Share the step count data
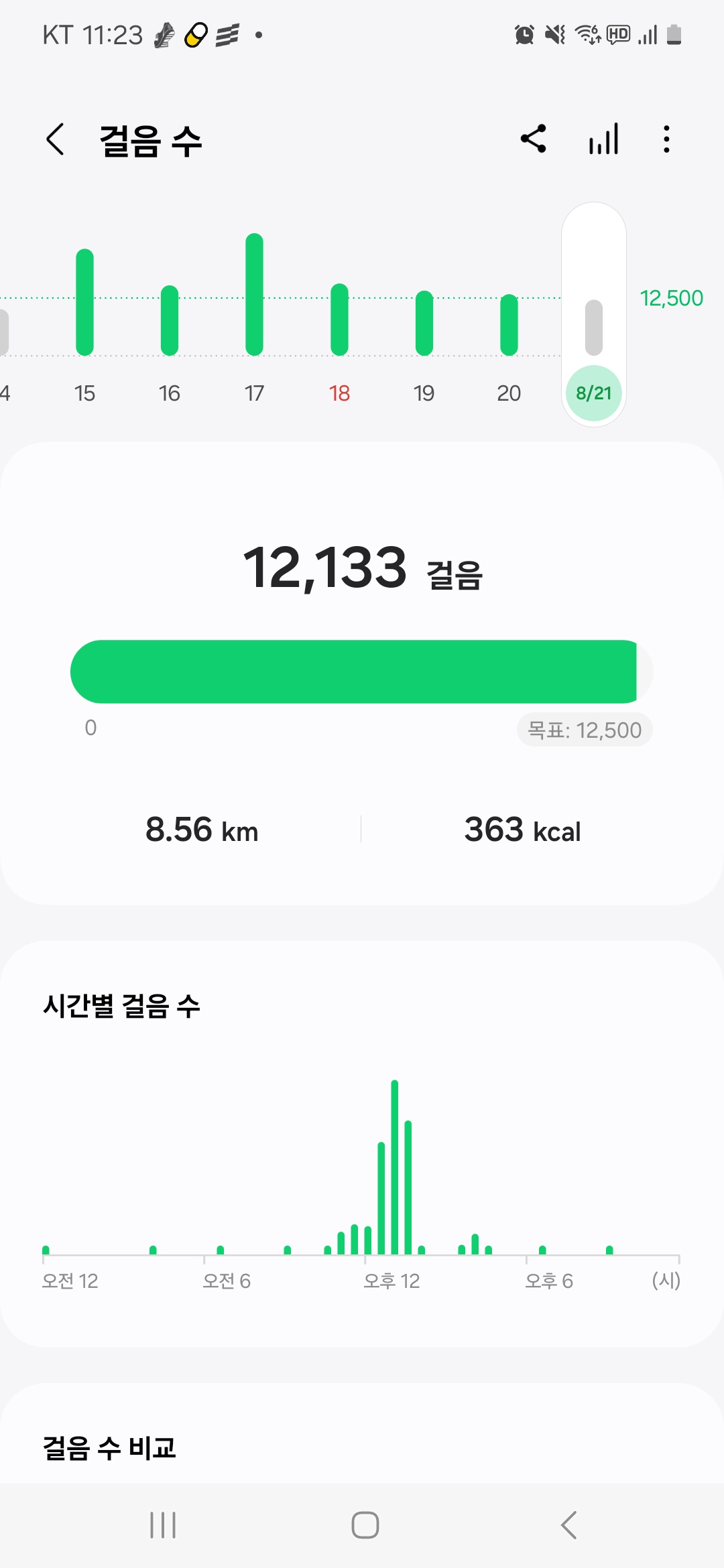This screenshot has height=1568, width=724. click(x=534, y=139)
